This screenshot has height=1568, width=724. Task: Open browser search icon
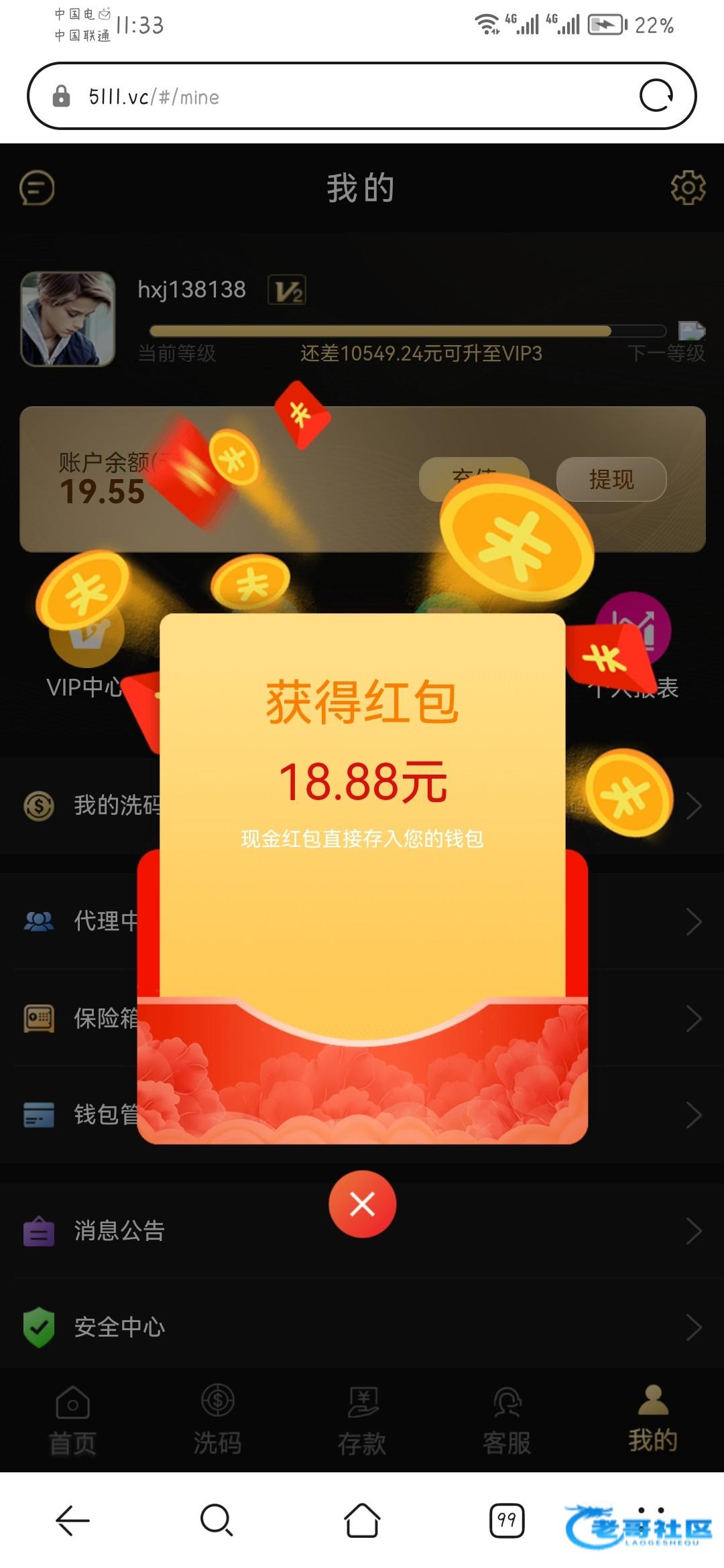[x=217, y=1520]
